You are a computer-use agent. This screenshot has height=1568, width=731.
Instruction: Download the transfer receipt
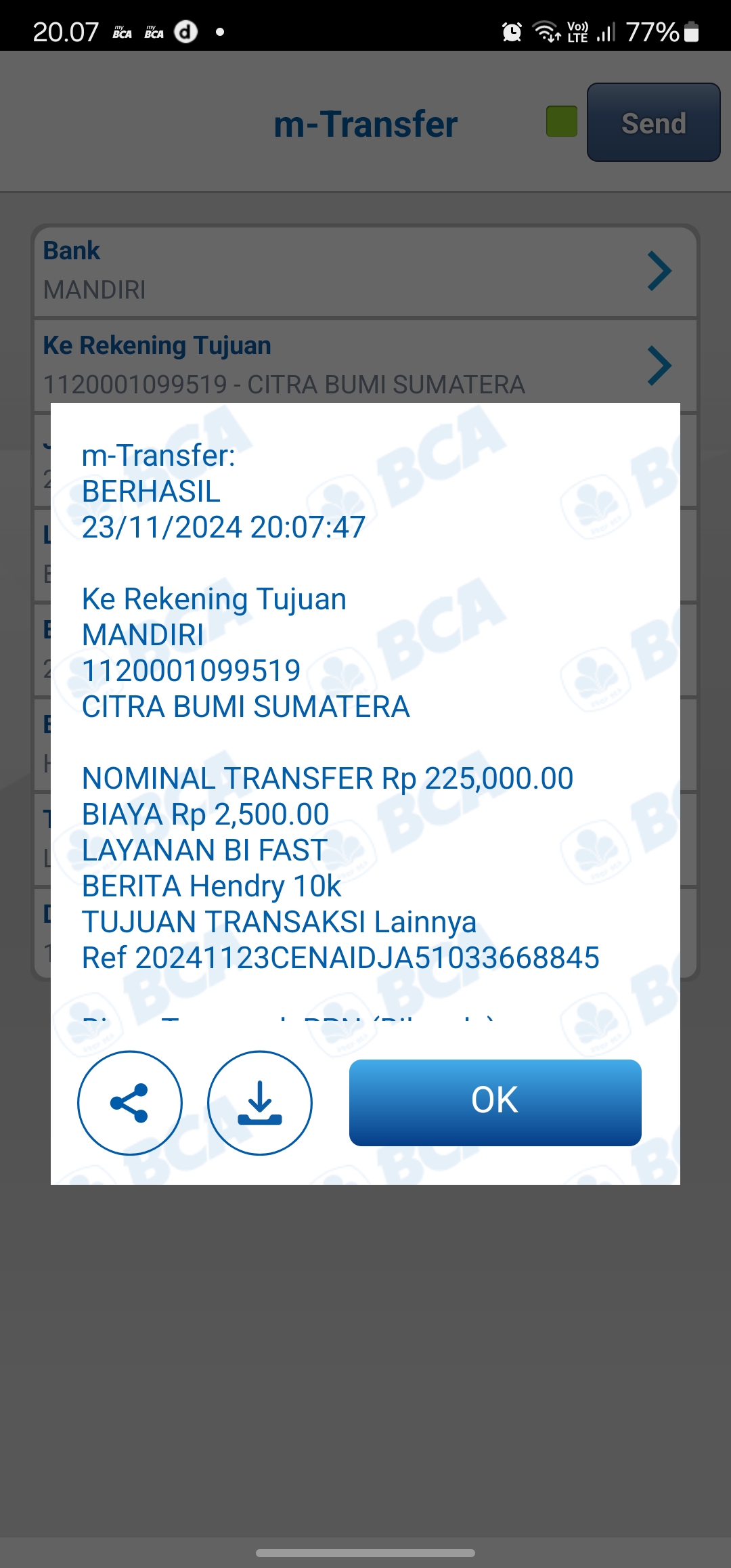pyautogui.click(x=260, y=1103)
